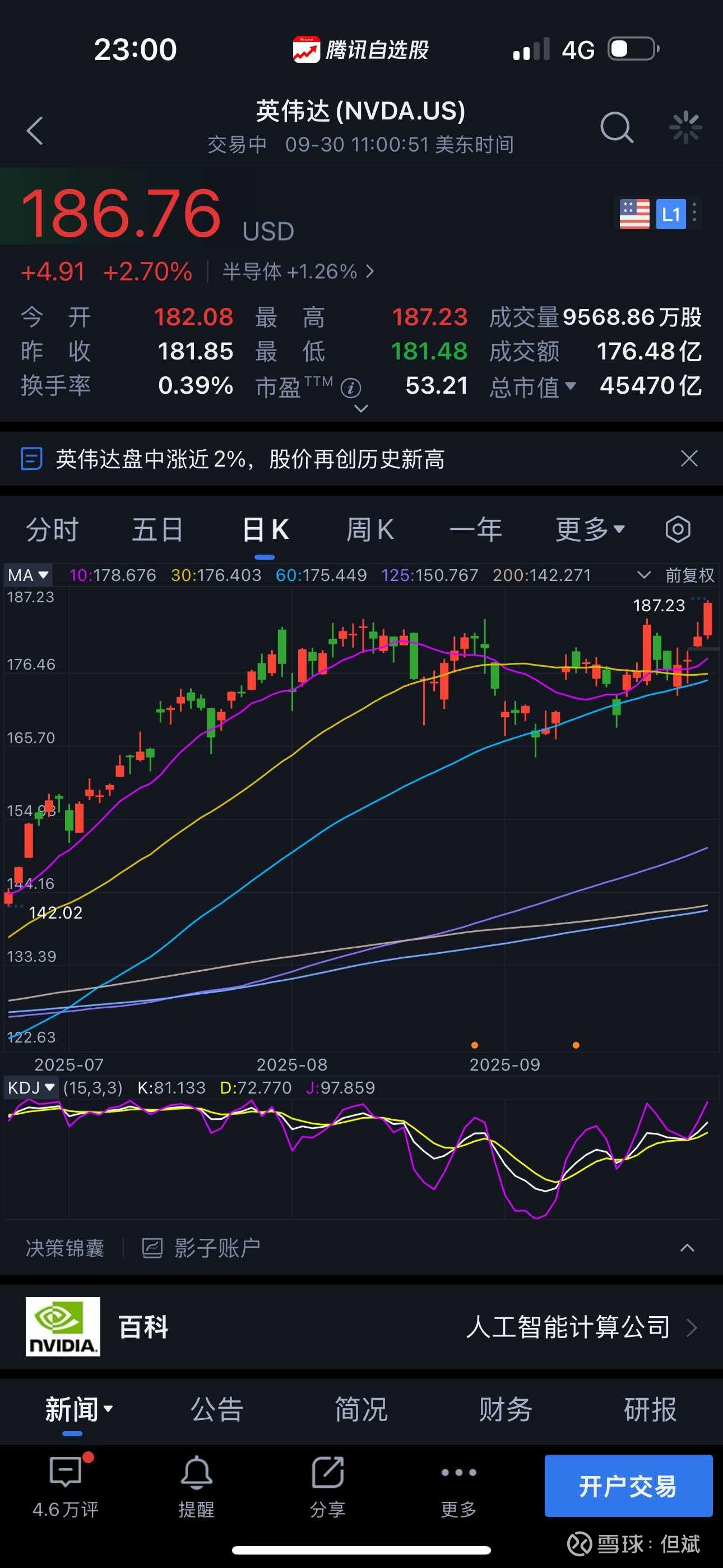The height and width of the screenshot is (1568, 723).
Task: Tap the 开户交易 open account button
Action: [628, 1486]
